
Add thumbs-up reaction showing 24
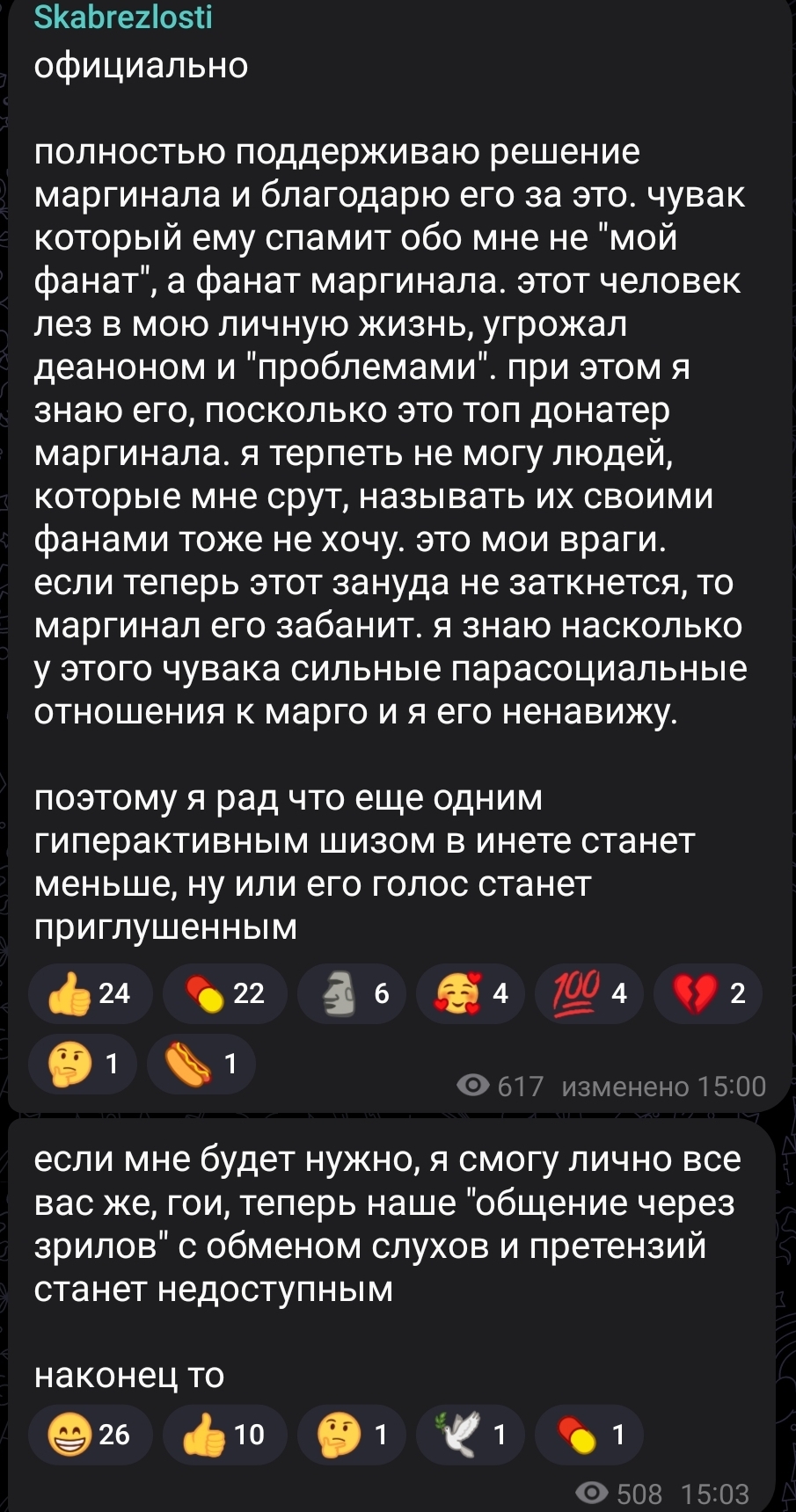tap(90, 993)
